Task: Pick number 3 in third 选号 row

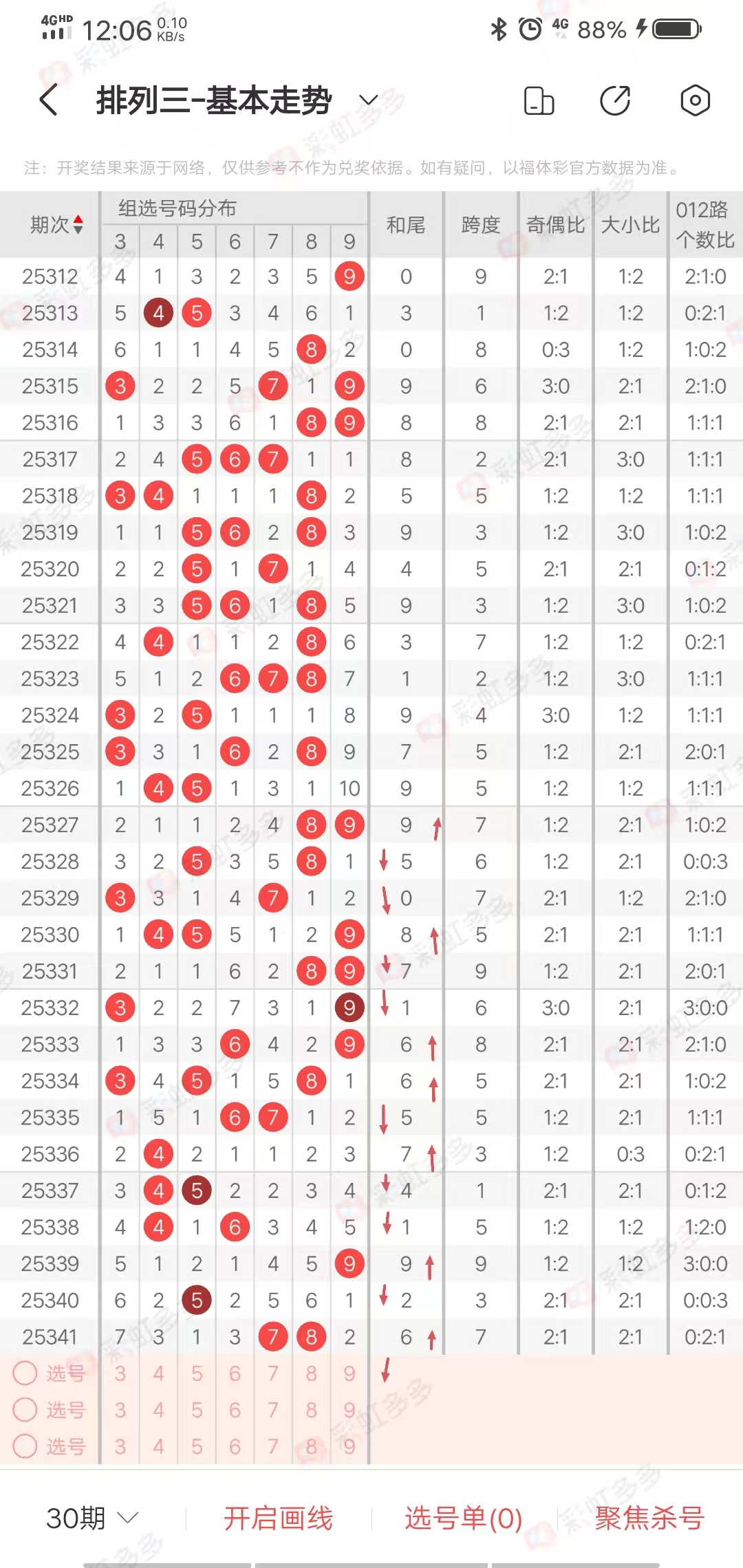Action: click(x=120, y=1446)
